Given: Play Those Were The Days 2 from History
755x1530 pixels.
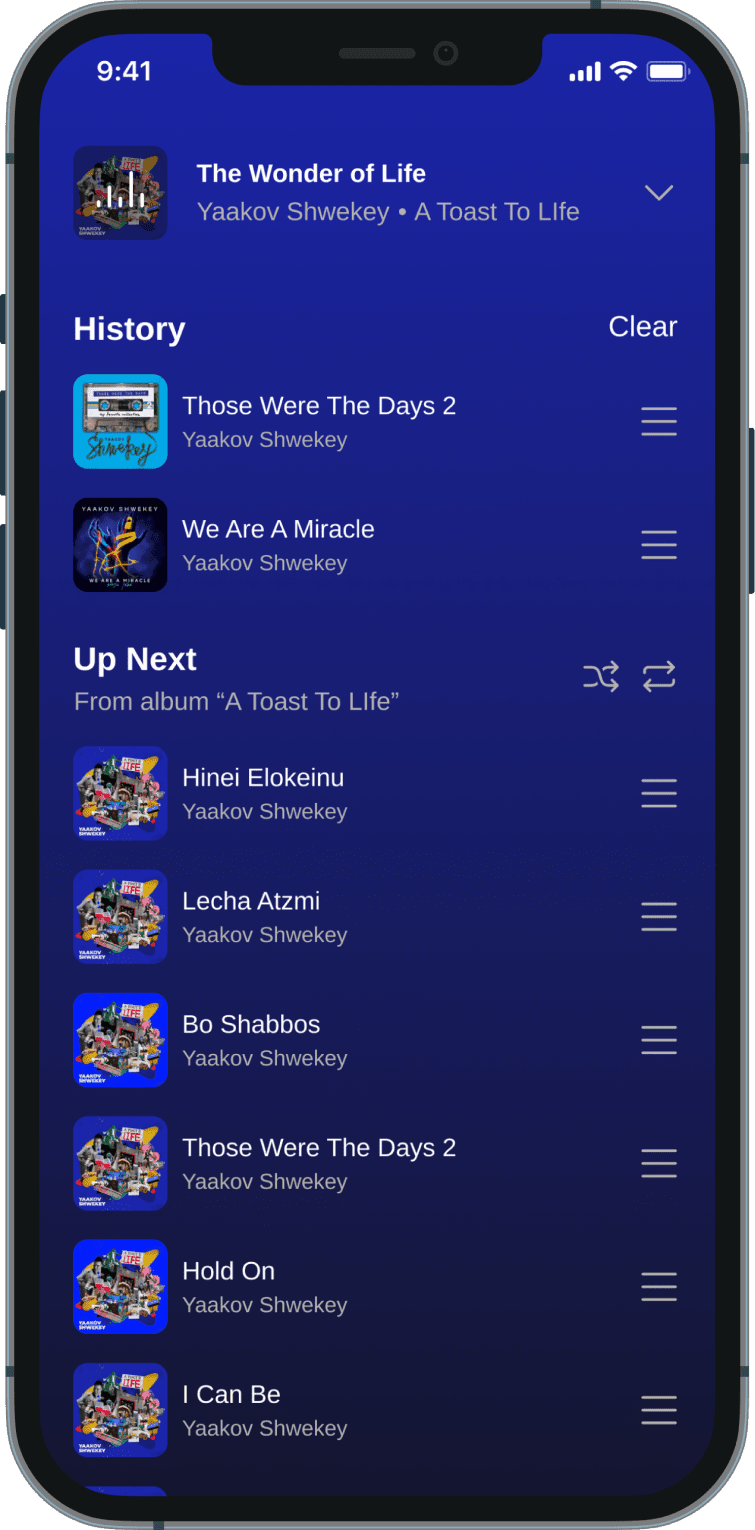Looking at the screenshot, I should click(318, 421).
